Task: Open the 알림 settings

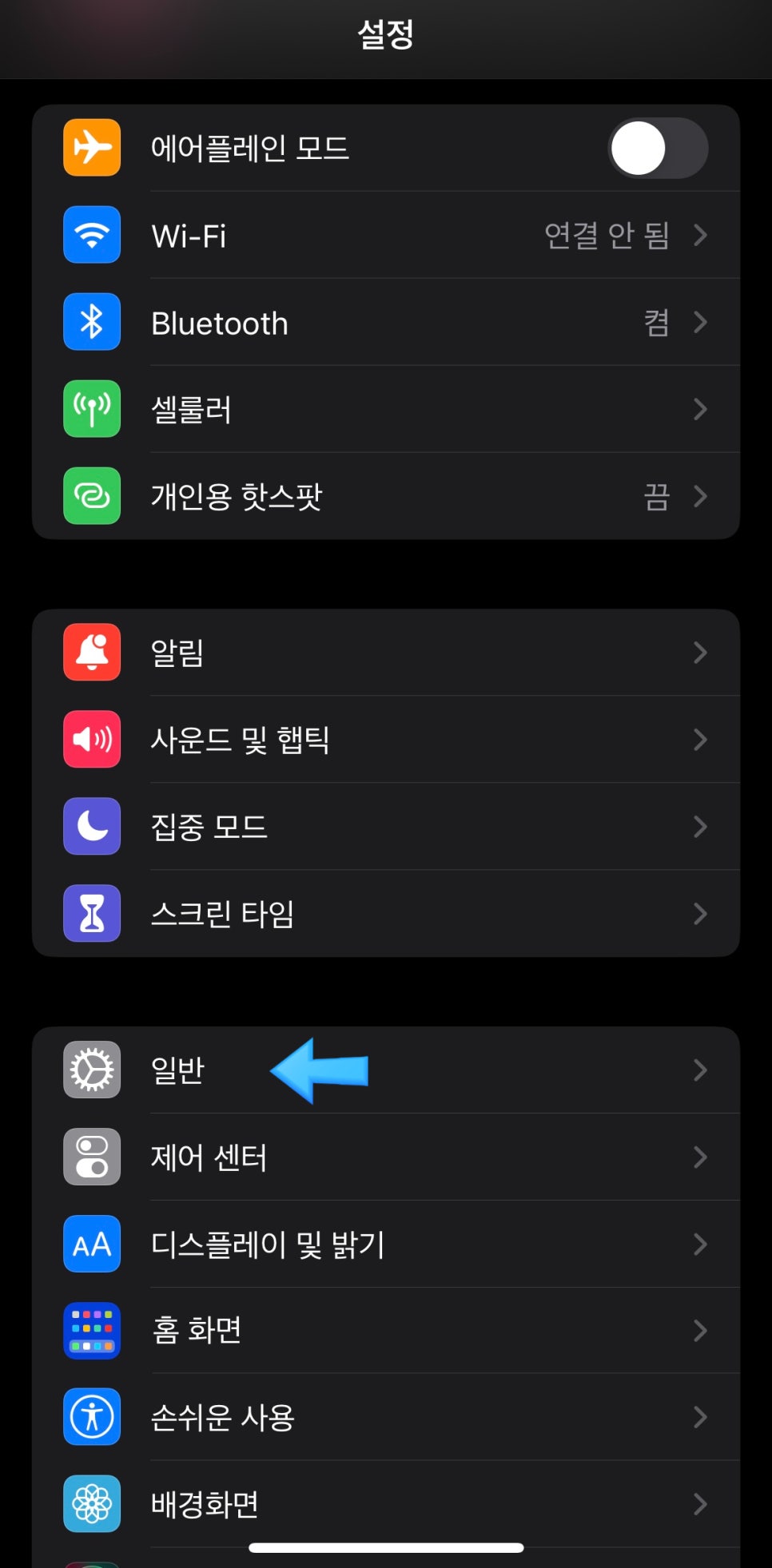Action: [386, 653]
